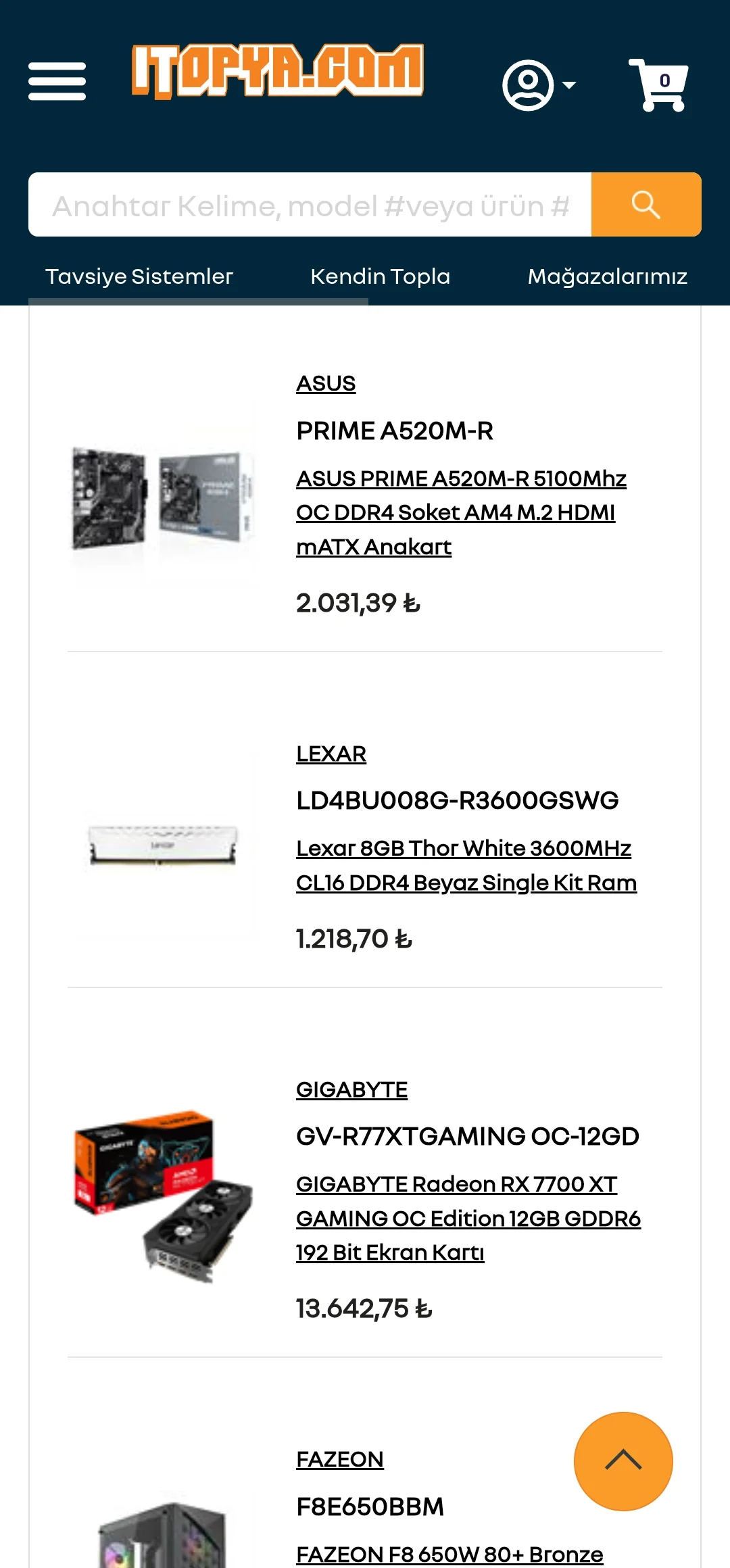Tap the back-to-top arrow button
Image resolution: width=730 pixels, height=1568 pixels.
point(623,1461)
